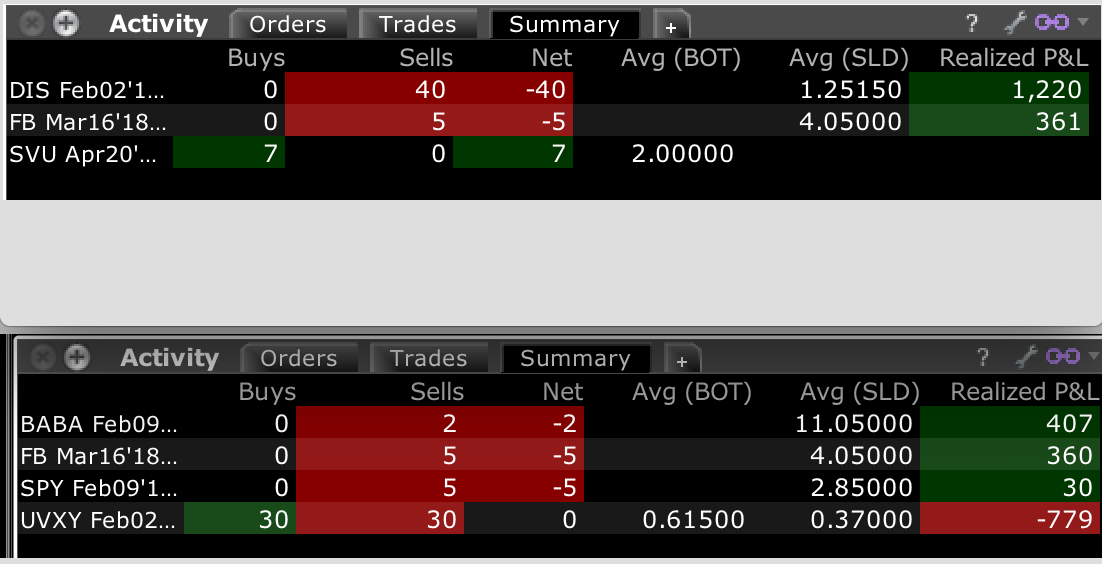Viewport: 1102px width, 564px height.
Task: Open the chain link grouping in the DIS panel
Action: tap(1051, 23)
